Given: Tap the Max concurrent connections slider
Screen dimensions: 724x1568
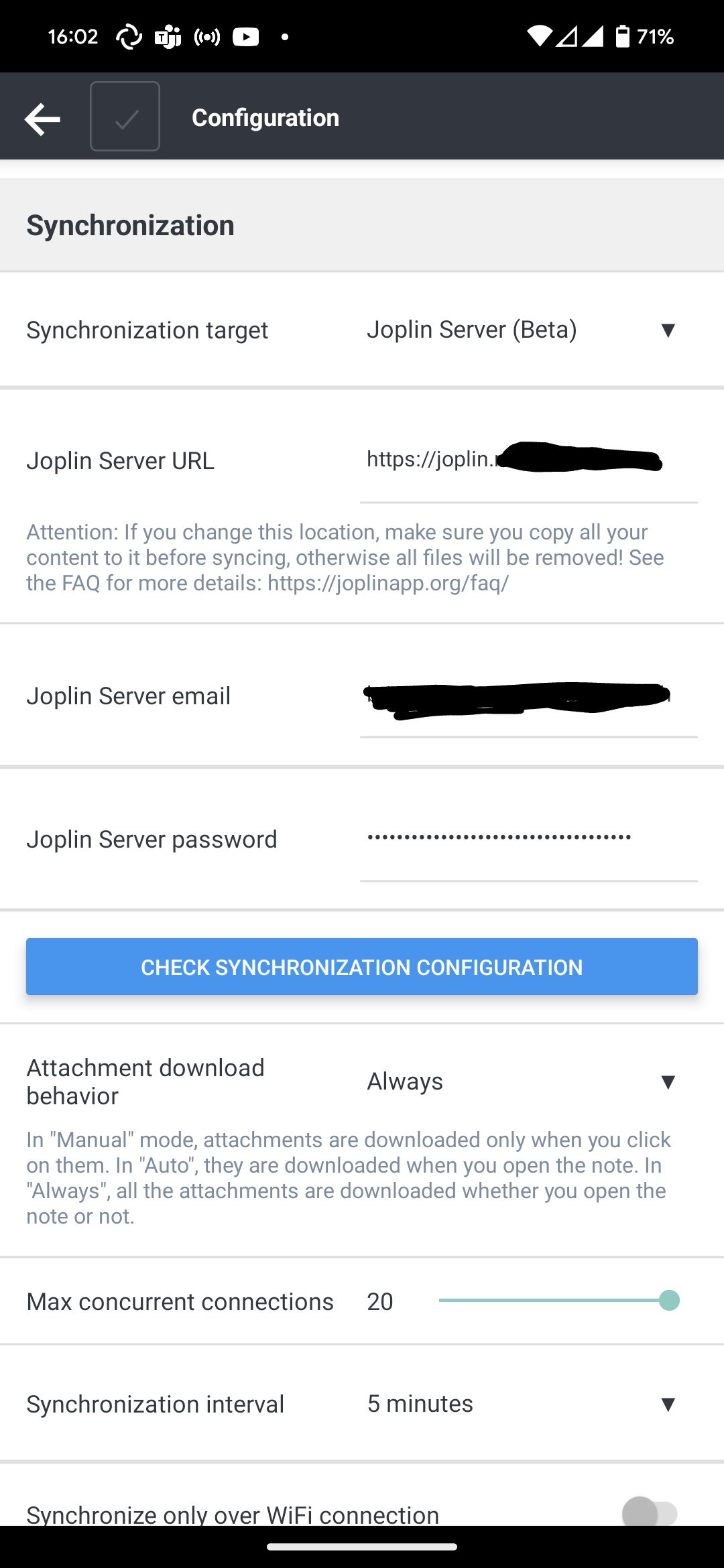Looking at the screenshot, I should [558, 1301].
